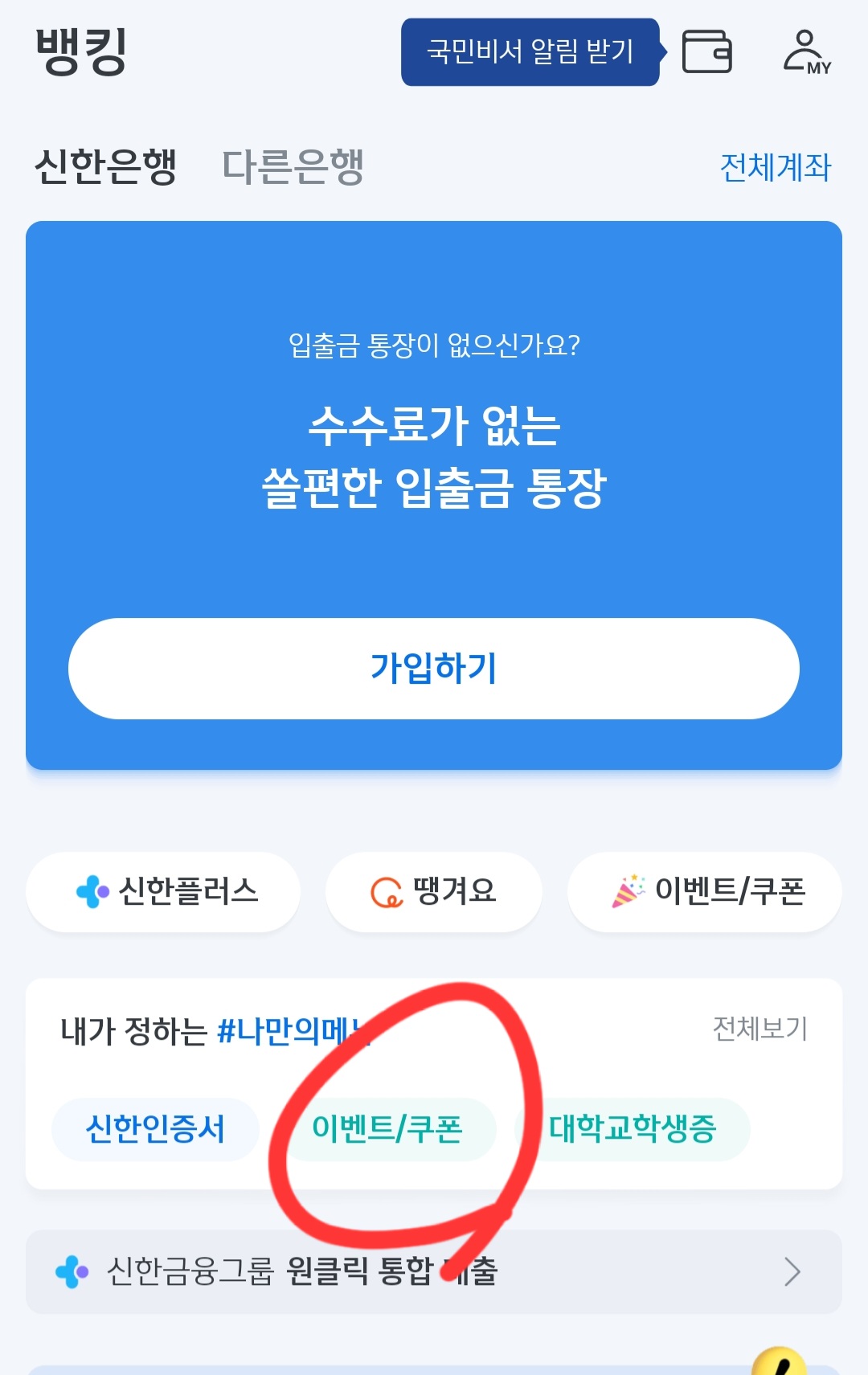The height and width of the screenshot is (1375, 868).
Task: View all menus via 전체보기
Action: (759, 1028)
